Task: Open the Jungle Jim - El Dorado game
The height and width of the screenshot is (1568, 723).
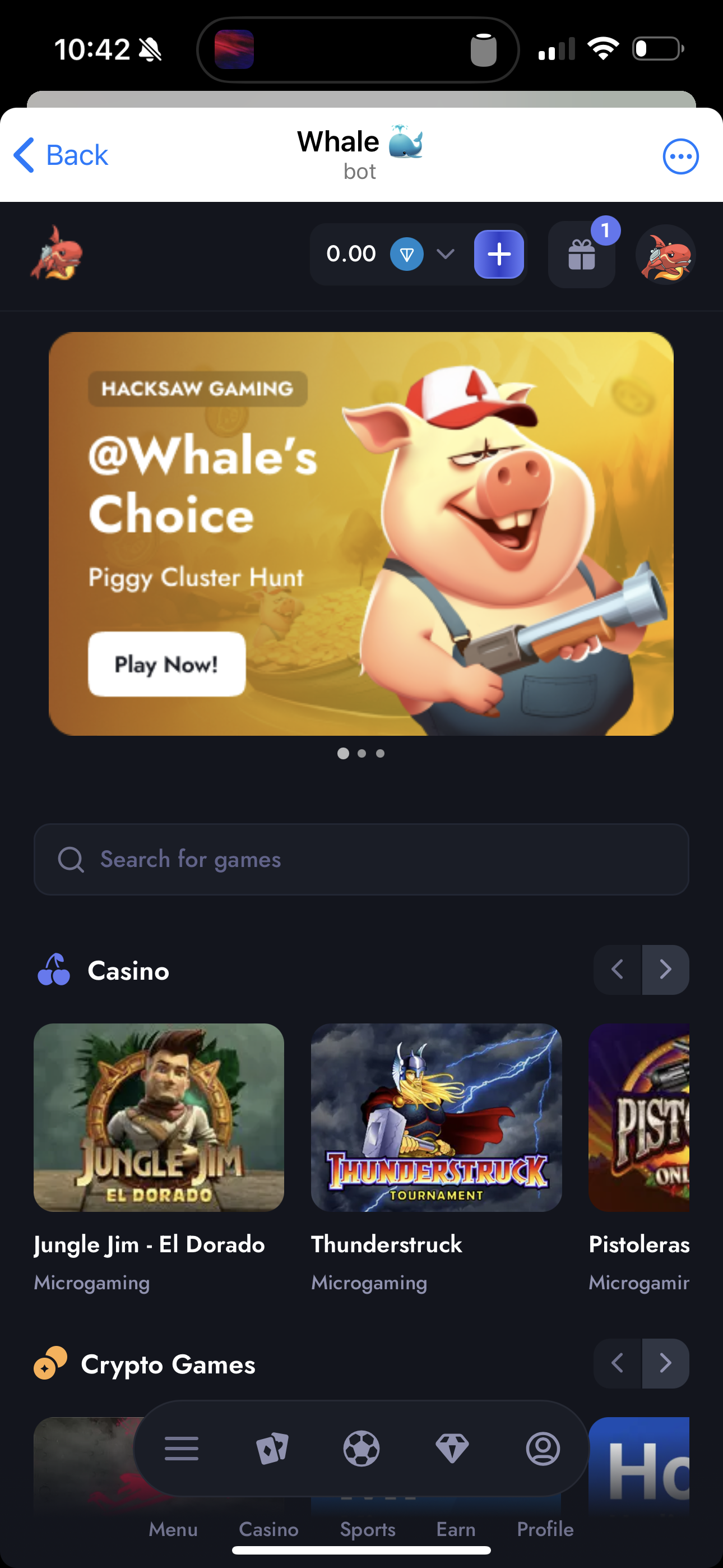Action: pyautogui.click(x=158, y=1117)
